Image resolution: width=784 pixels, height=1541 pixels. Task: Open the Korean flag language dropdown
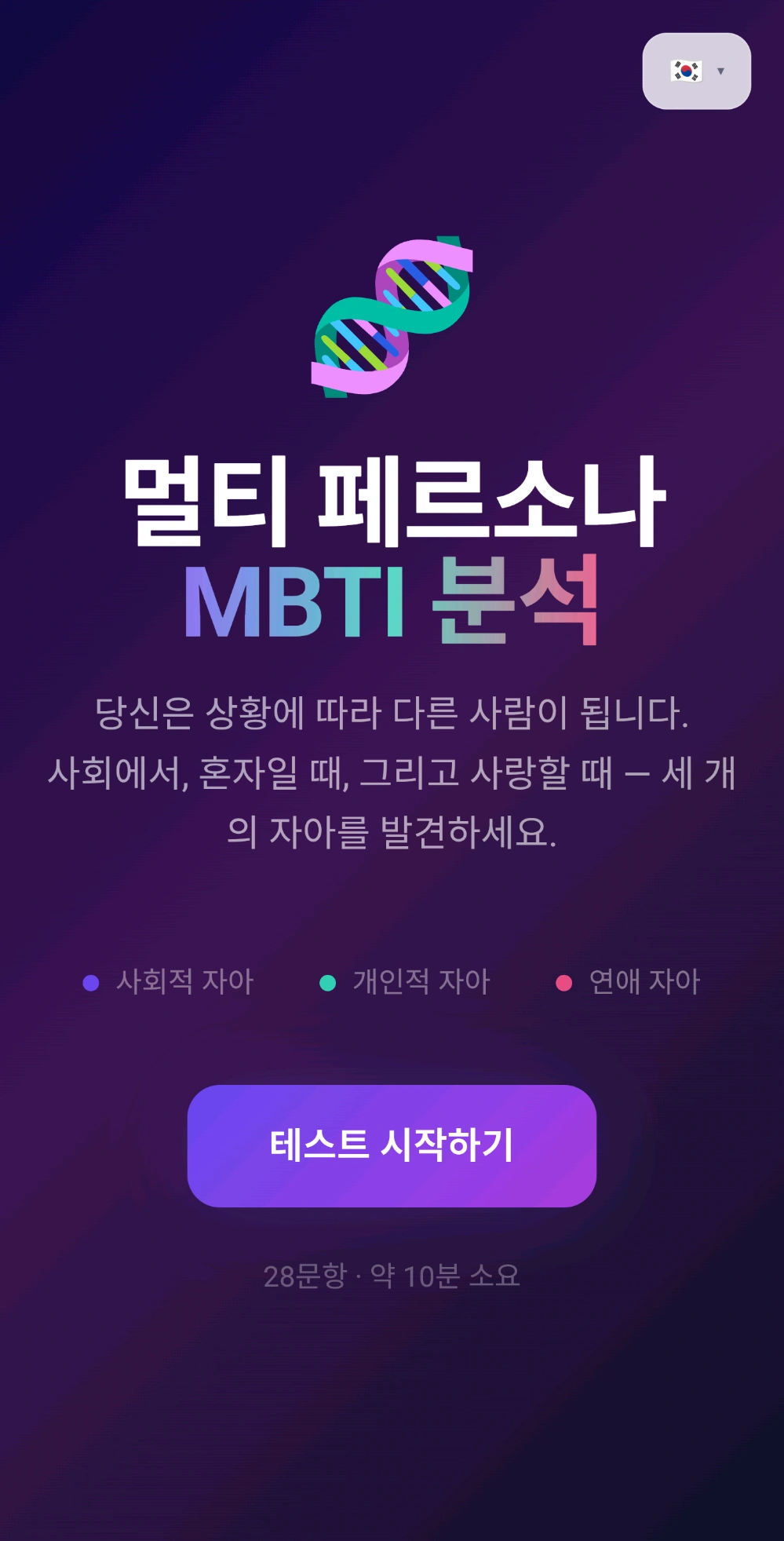[696, 71]
